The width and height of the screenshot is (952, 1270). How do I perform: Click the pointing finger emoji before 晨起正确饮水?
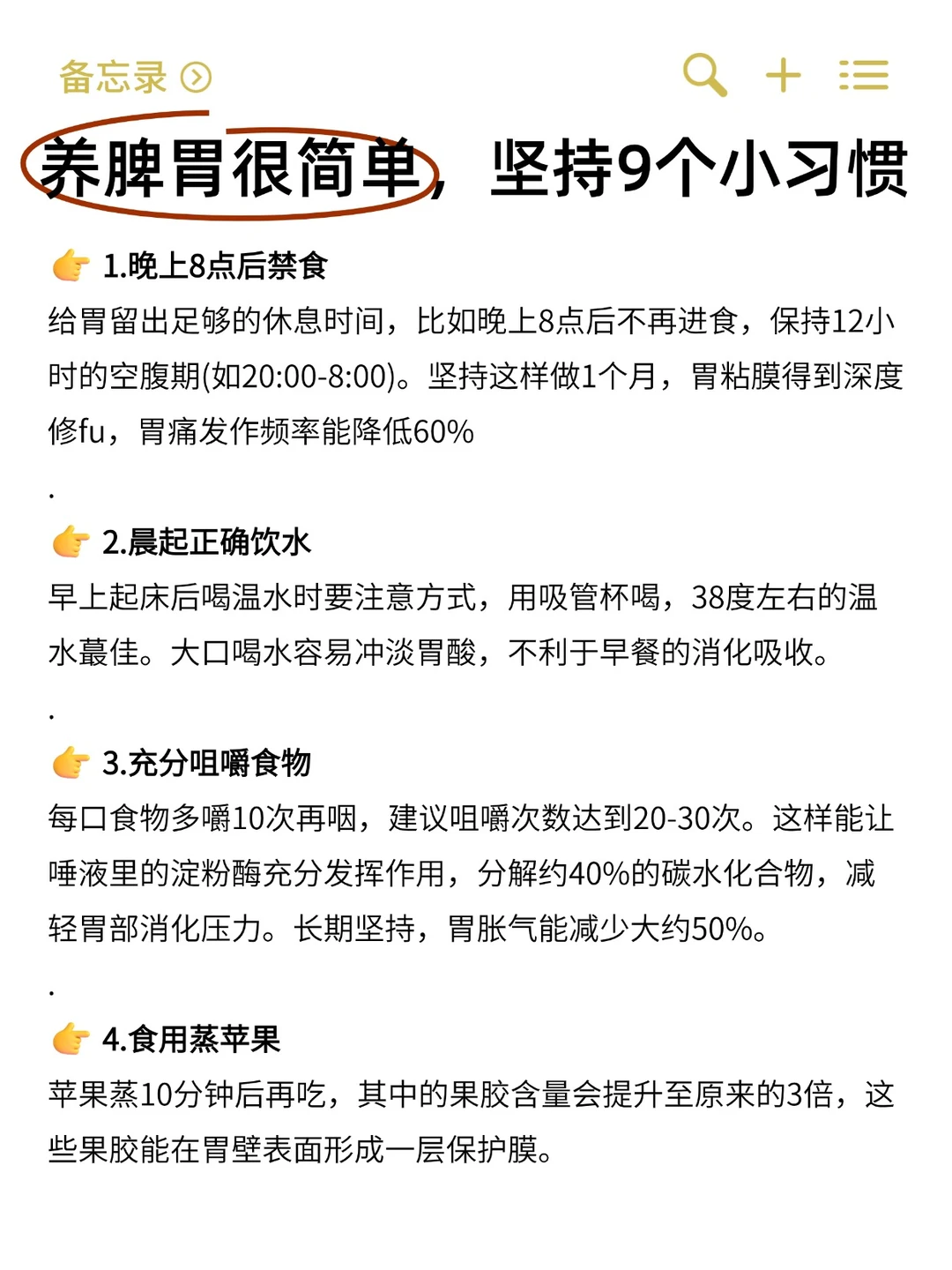[x=74, y=542]
